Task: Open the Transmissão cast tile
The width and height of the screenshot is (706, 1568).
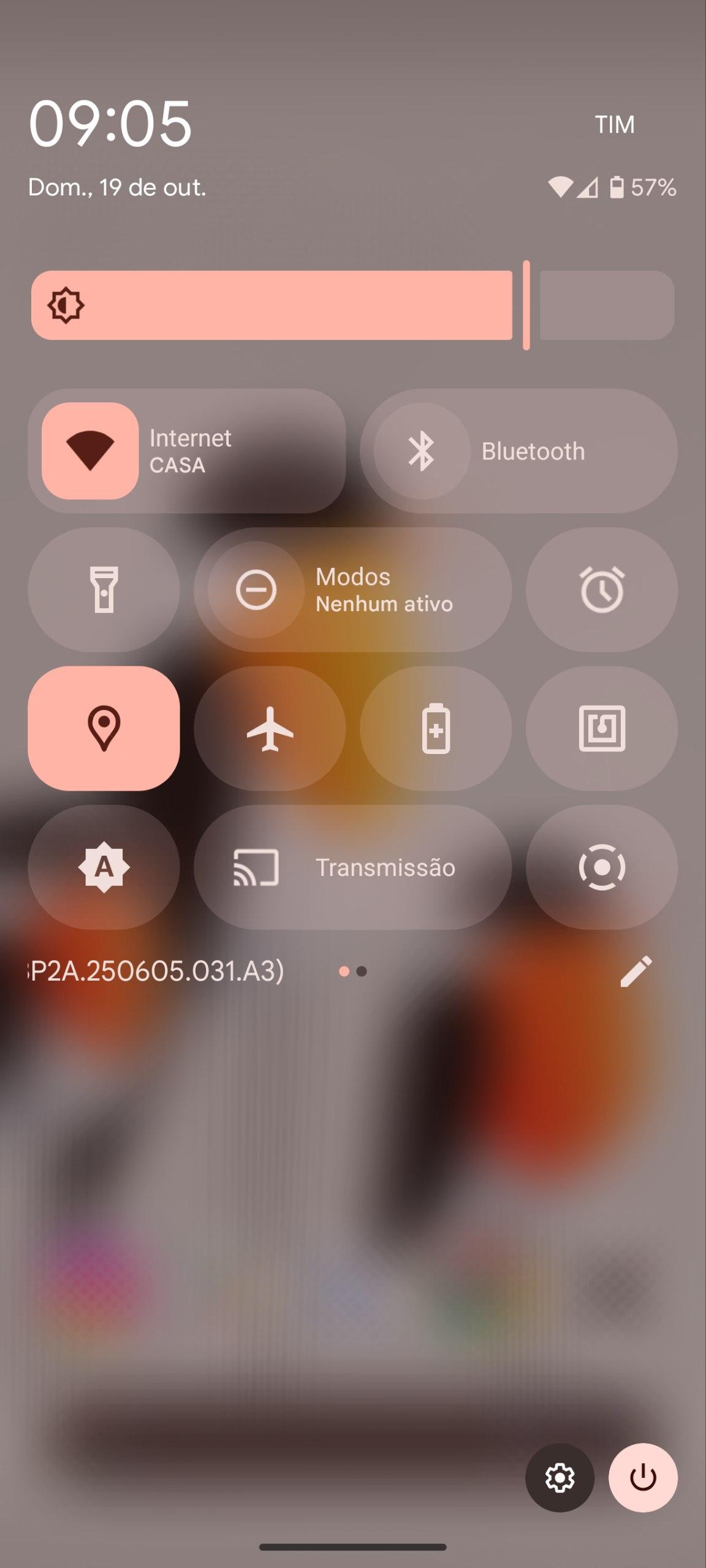Action: click(353, 867)
